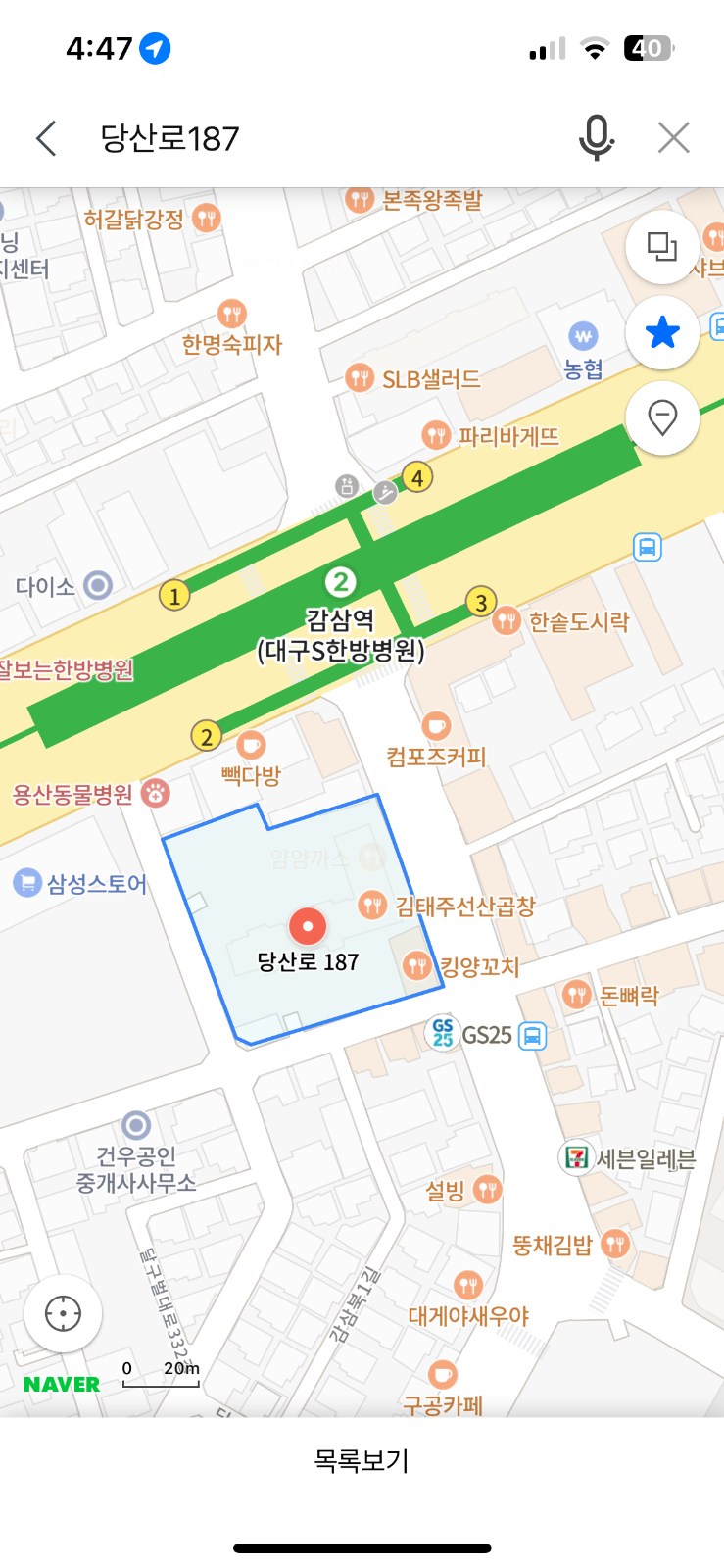This screenshot has width=724, height=1568.
Task: Select the 한솥도시락 restaurant marker
Action: point(507,620)
